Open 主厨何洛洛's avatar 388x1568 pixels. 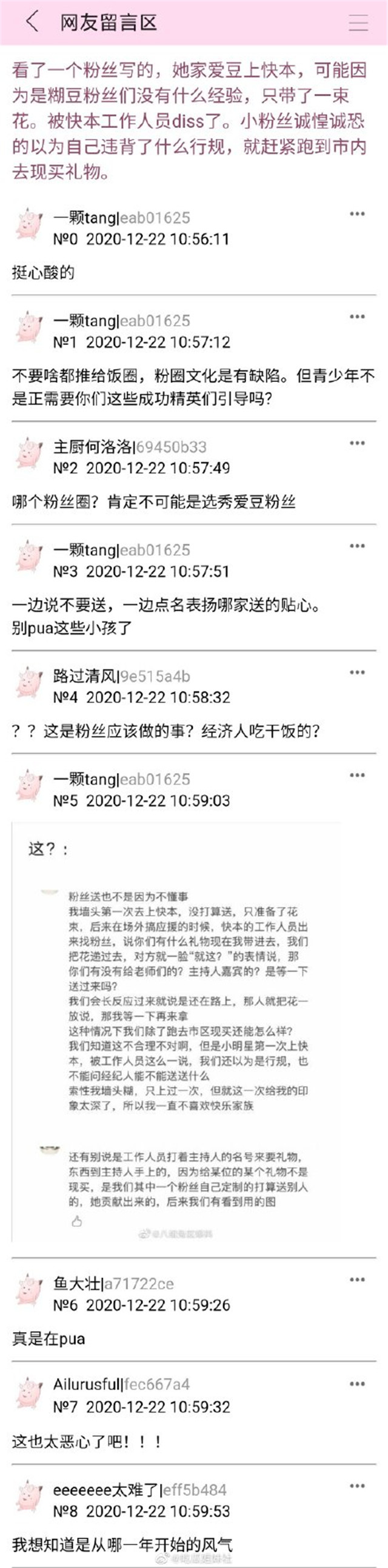(x=29, y=454)
